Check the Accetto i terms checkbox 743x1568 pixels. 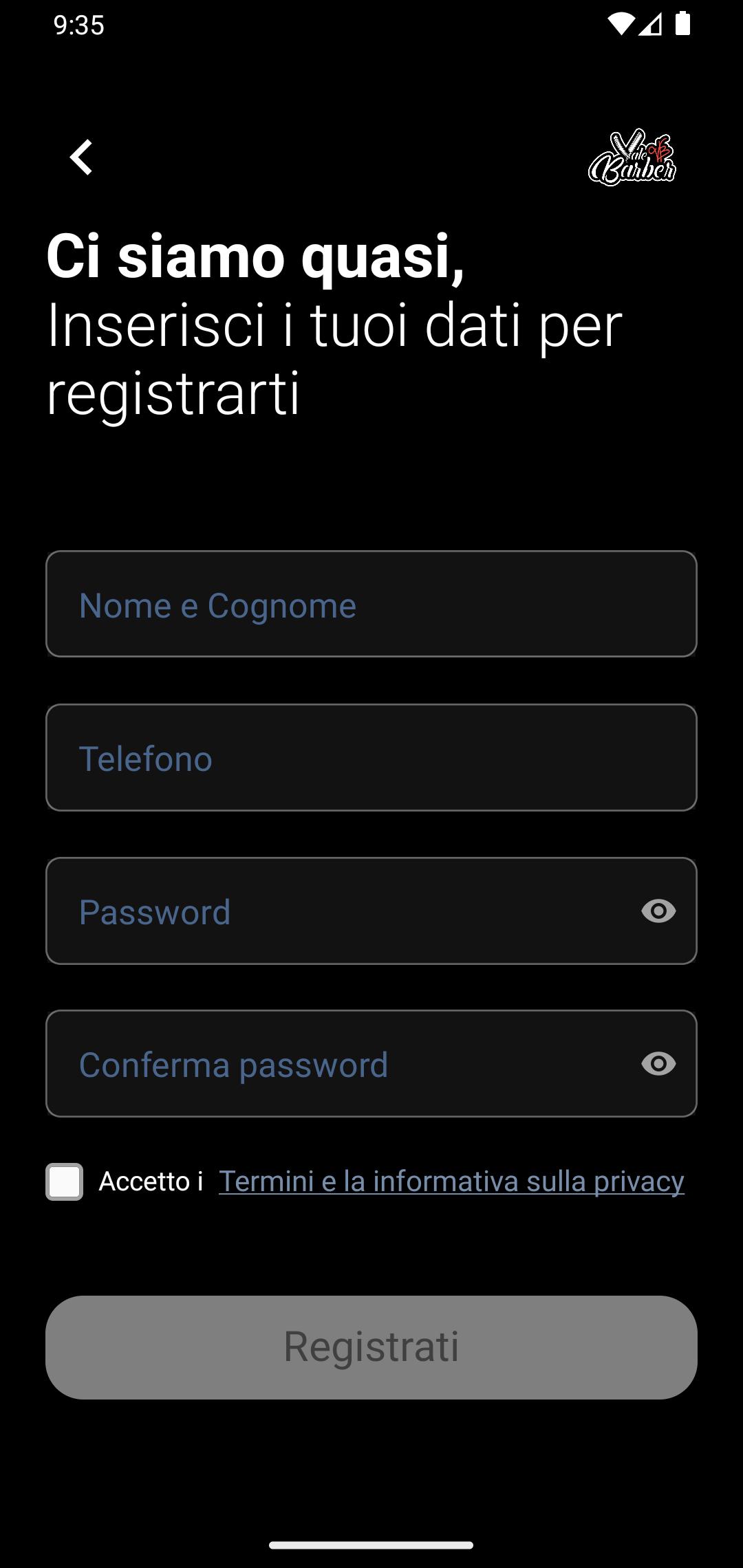point(65,1182)
